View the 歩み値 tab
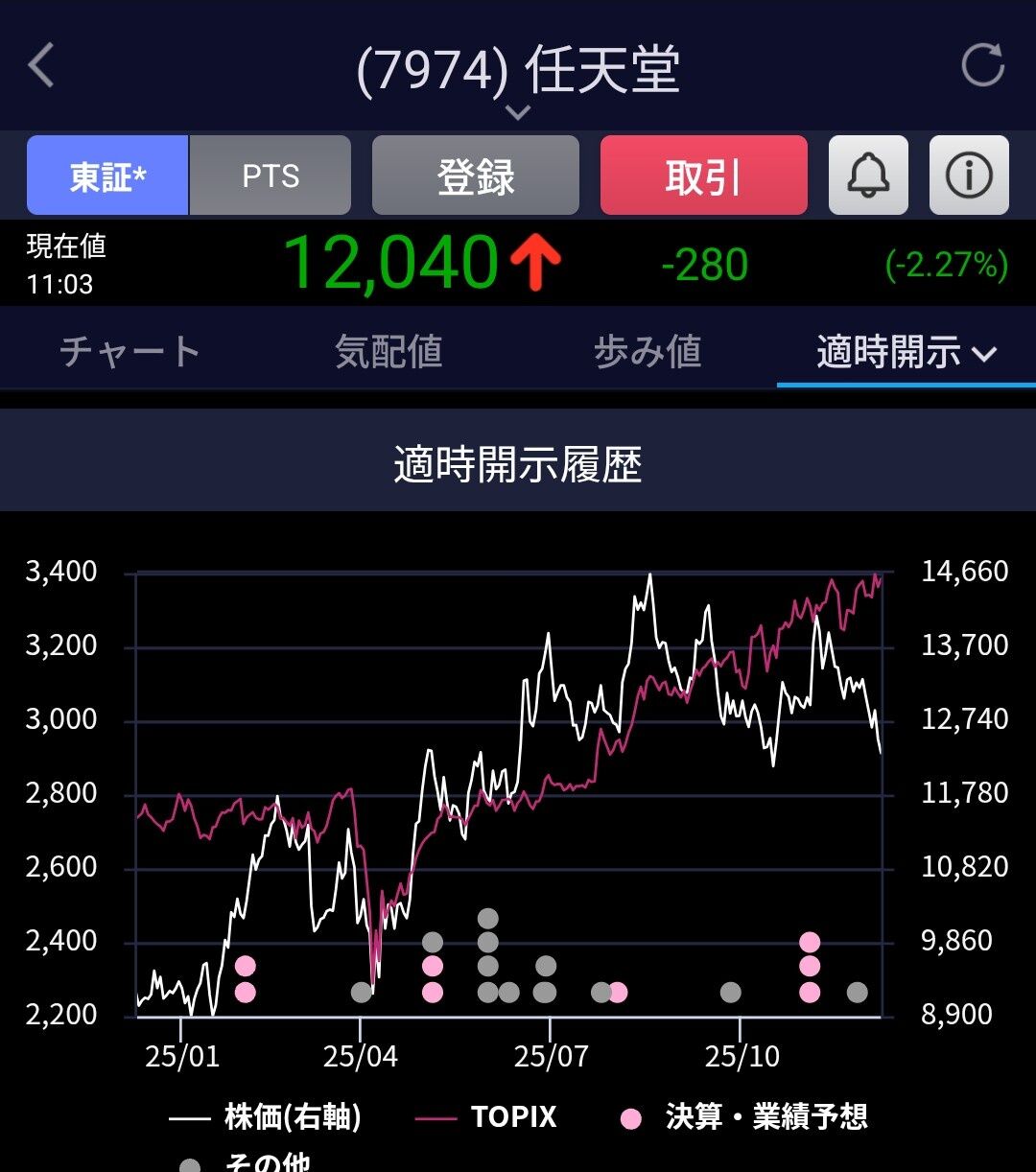This screenshot has width=1036, height=1172. [647, 352]
